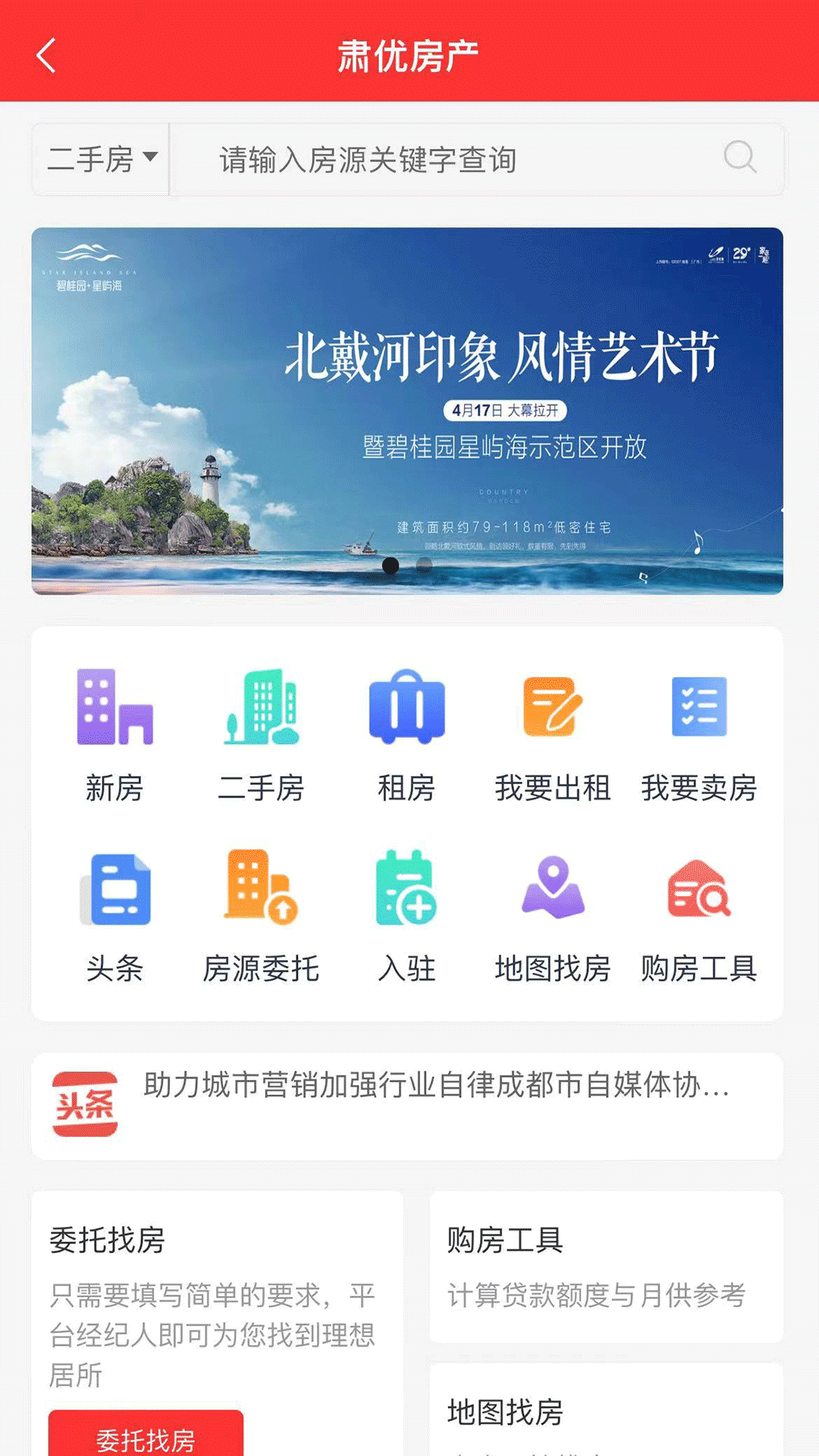
Task: Open the 地图找房 card at bottom
Action: [x=606, y=1412]
